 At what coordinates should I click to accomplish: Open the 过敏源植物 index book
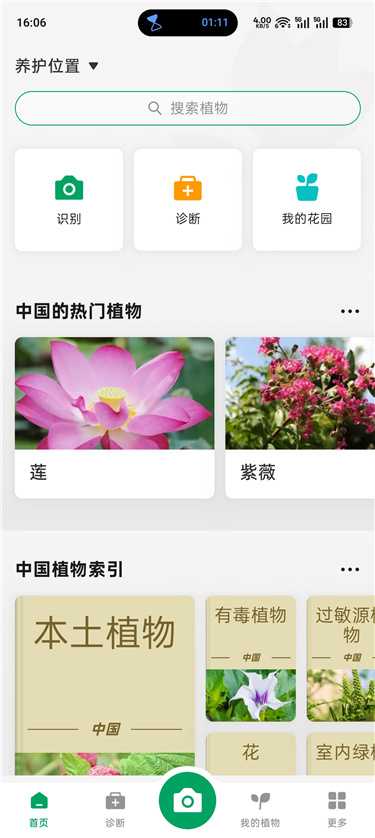coord(341,658)
